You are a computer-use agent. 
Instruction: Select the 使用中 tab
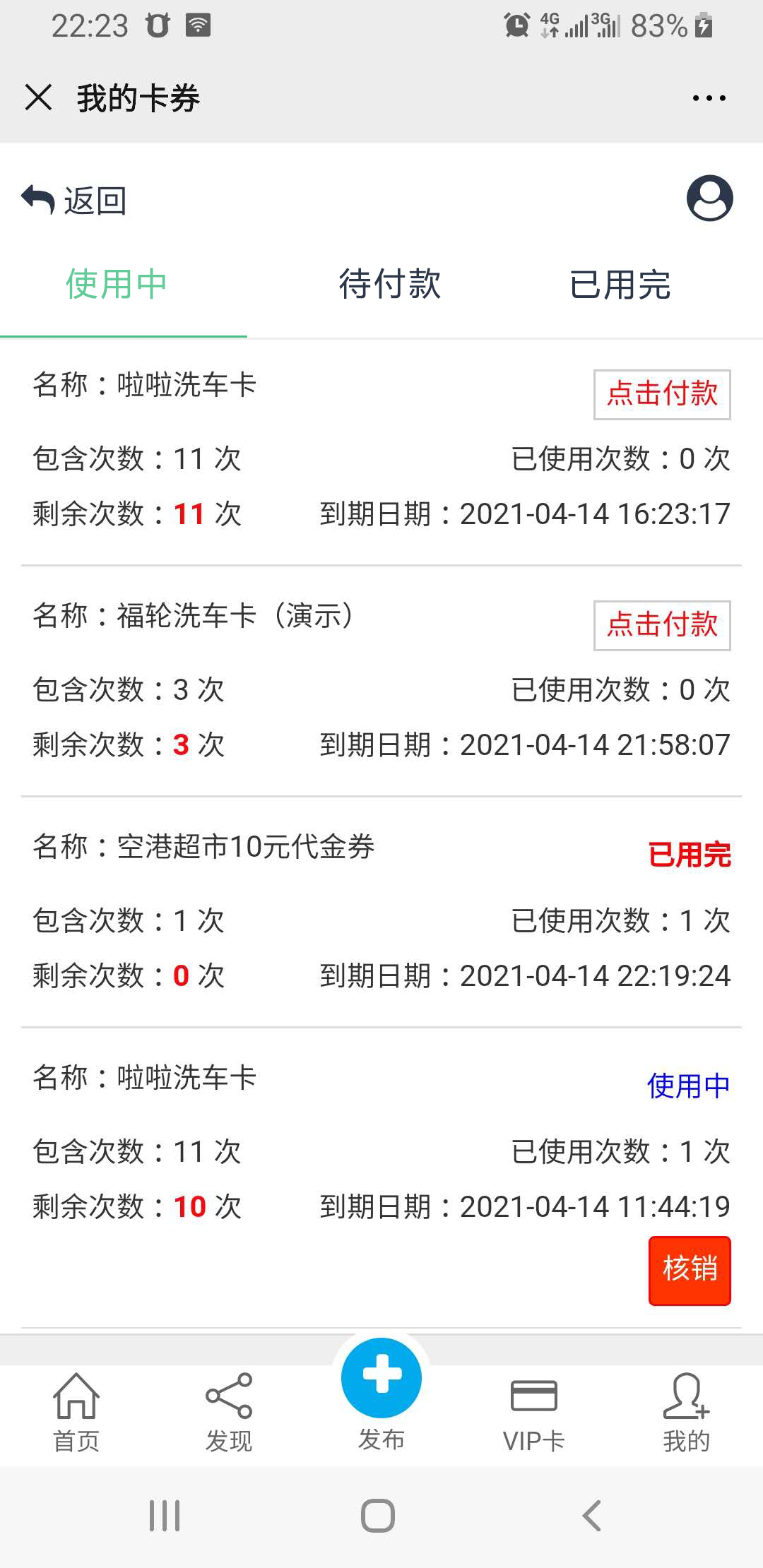click(117, 285)
